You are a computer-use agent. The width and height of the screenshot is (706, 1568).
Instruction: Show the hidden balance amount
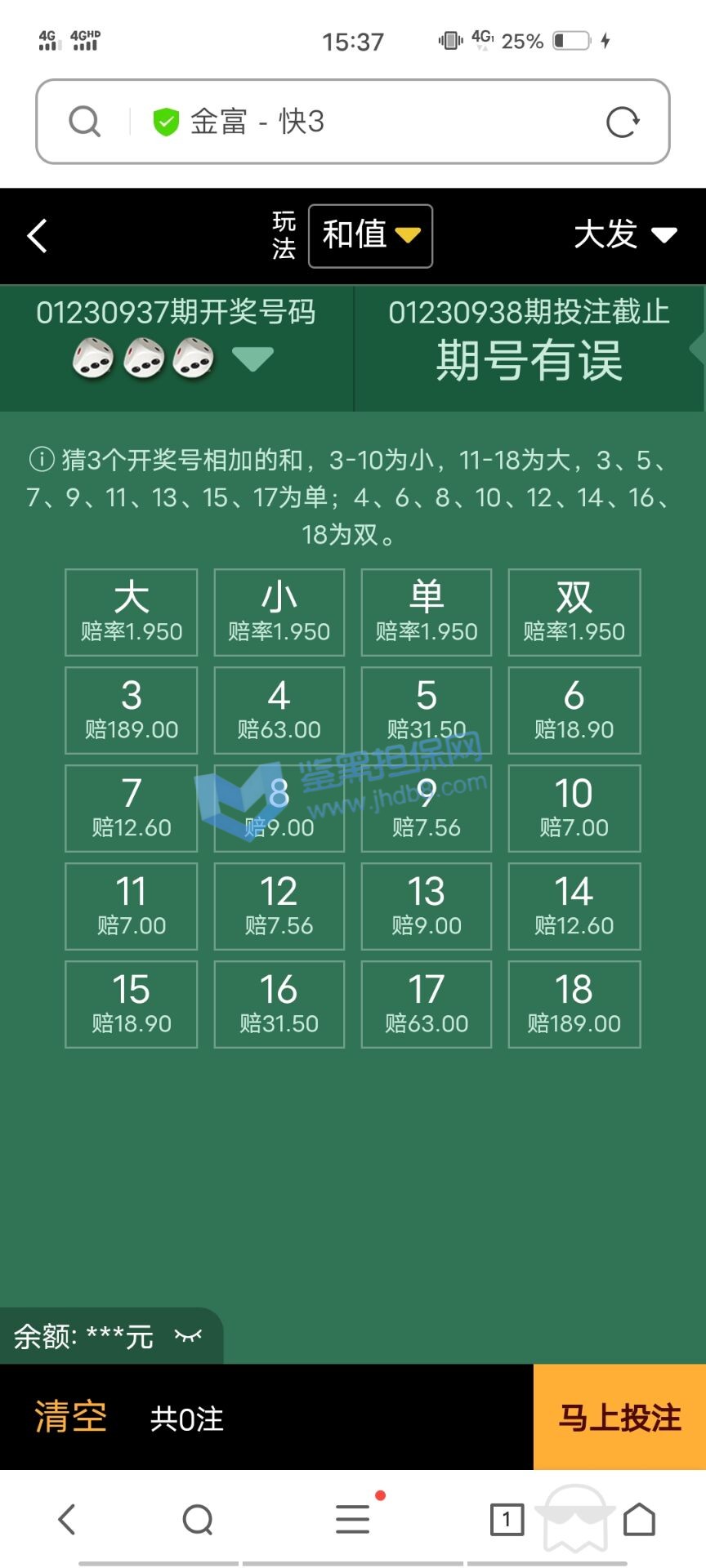pos(188,1336)
